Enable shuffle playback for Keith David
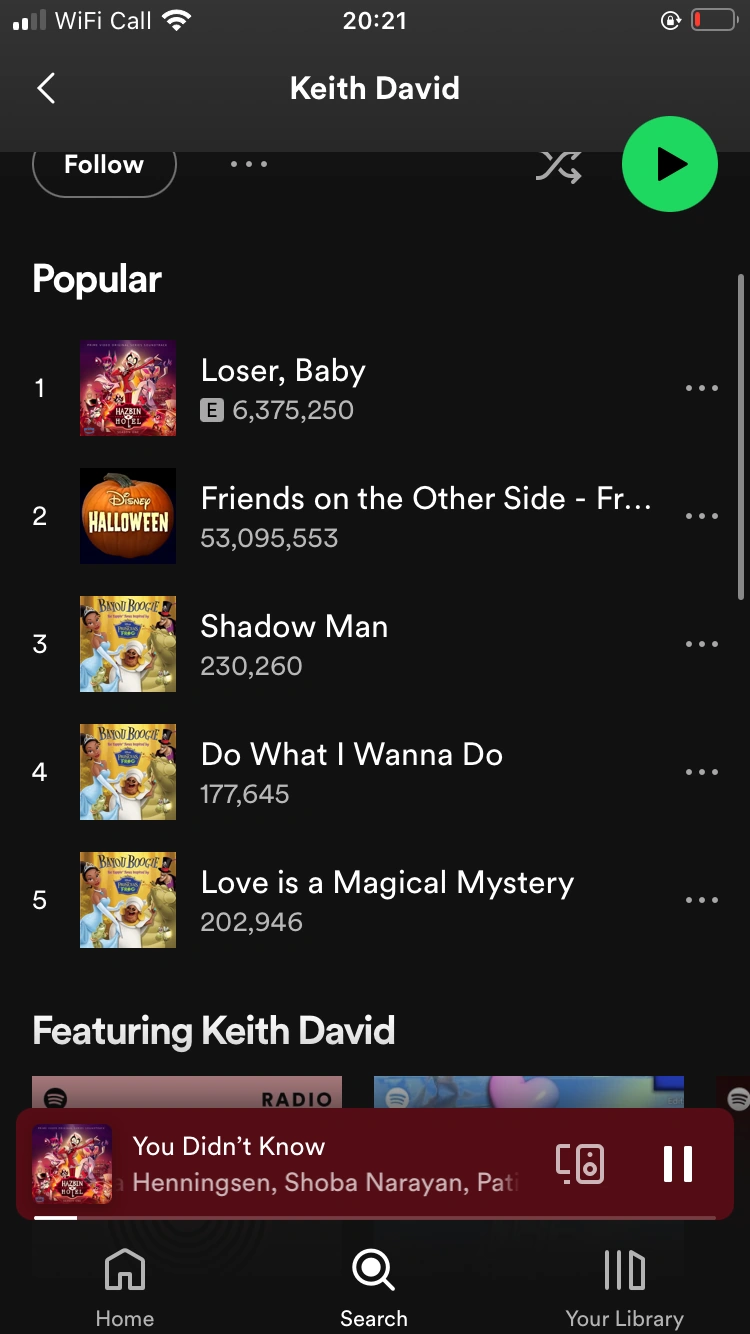Viewport: 750px width, 1334px height. click(558, 164)
